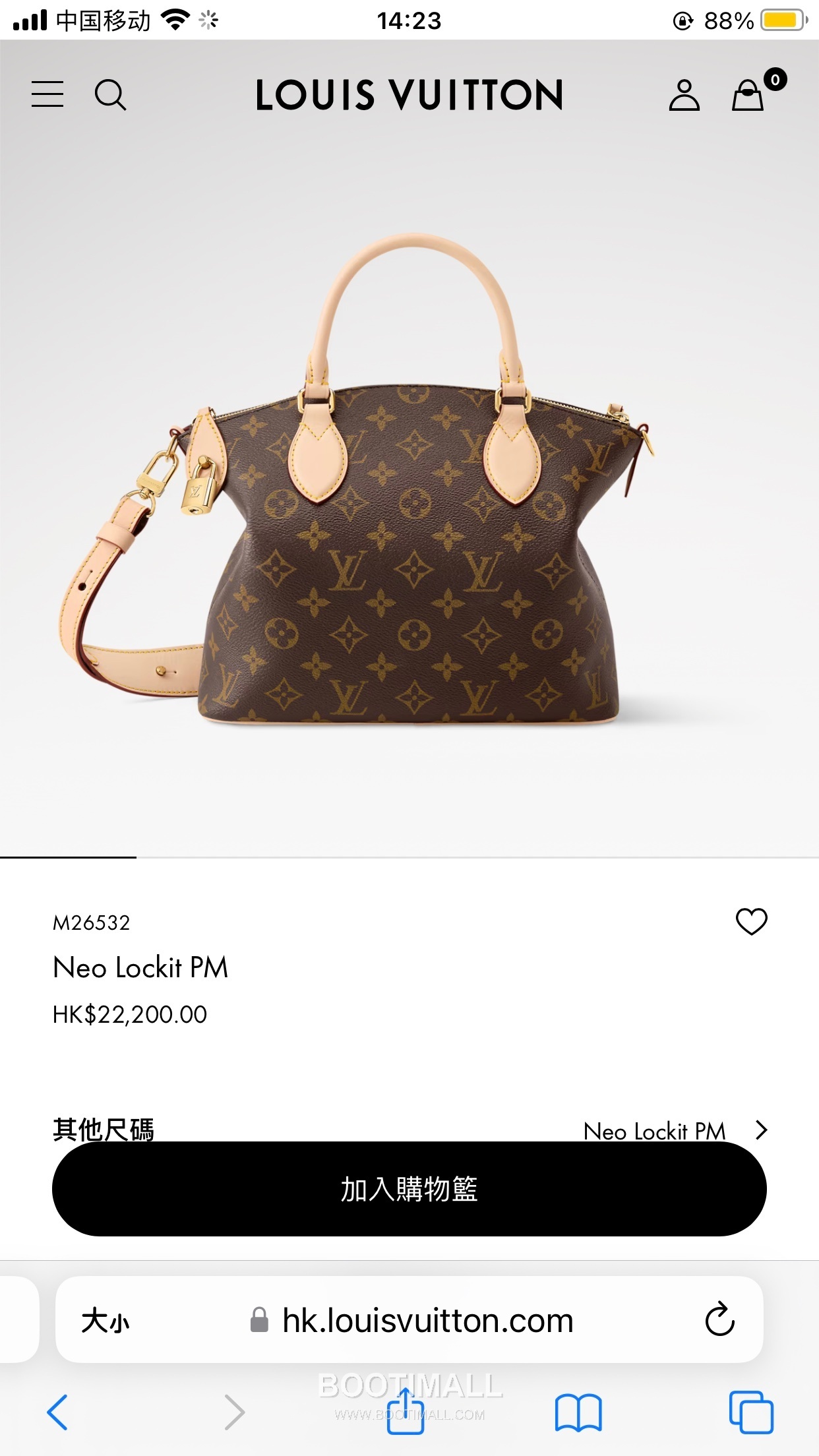Tap the 加入購物籃 button
This screenshot has height=1456, width=819.
(x=409, y=1189)
